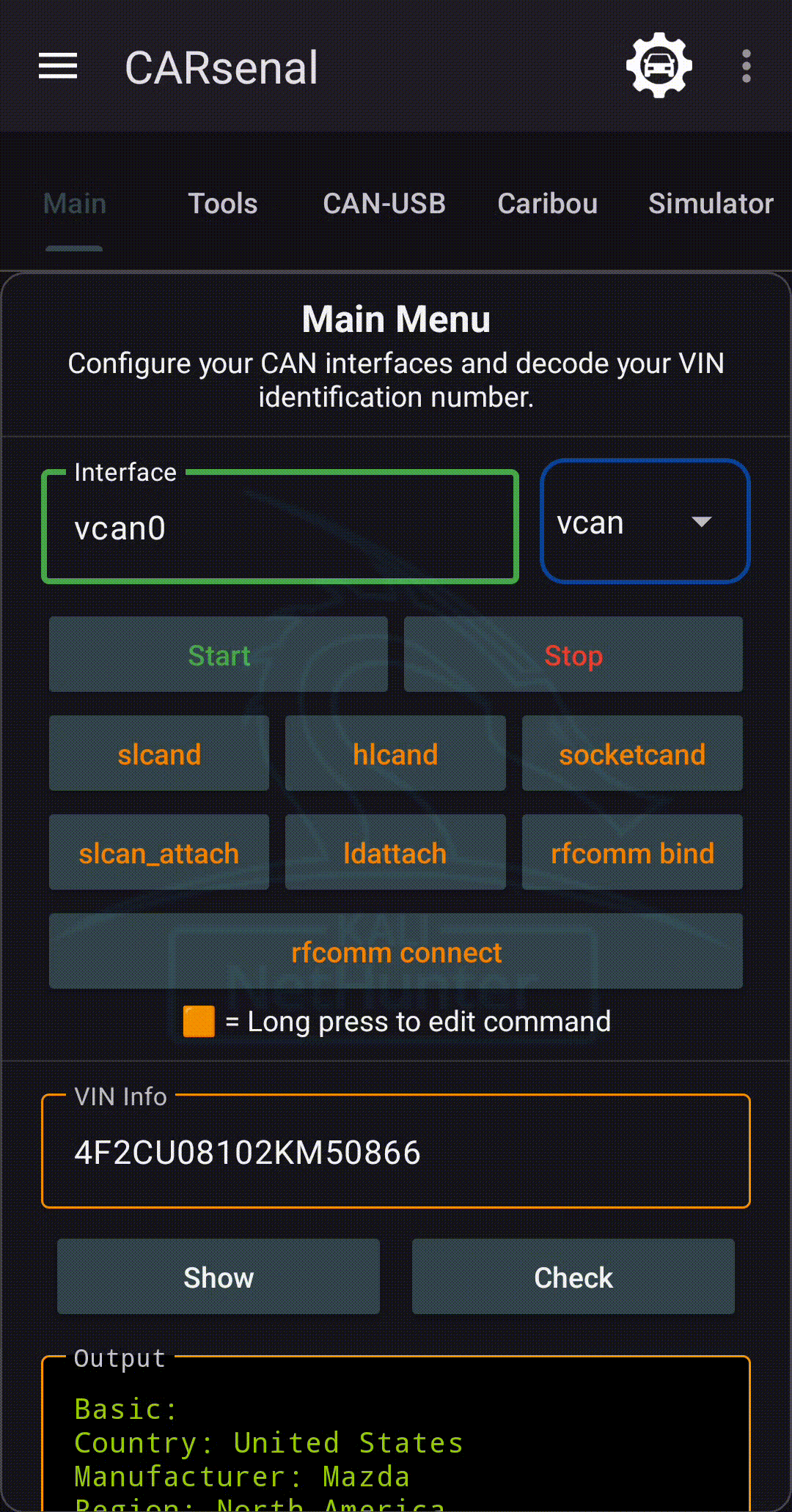Open the overflow menu
The width and height of the screenshot is (792, 1512).
point(746,67)
